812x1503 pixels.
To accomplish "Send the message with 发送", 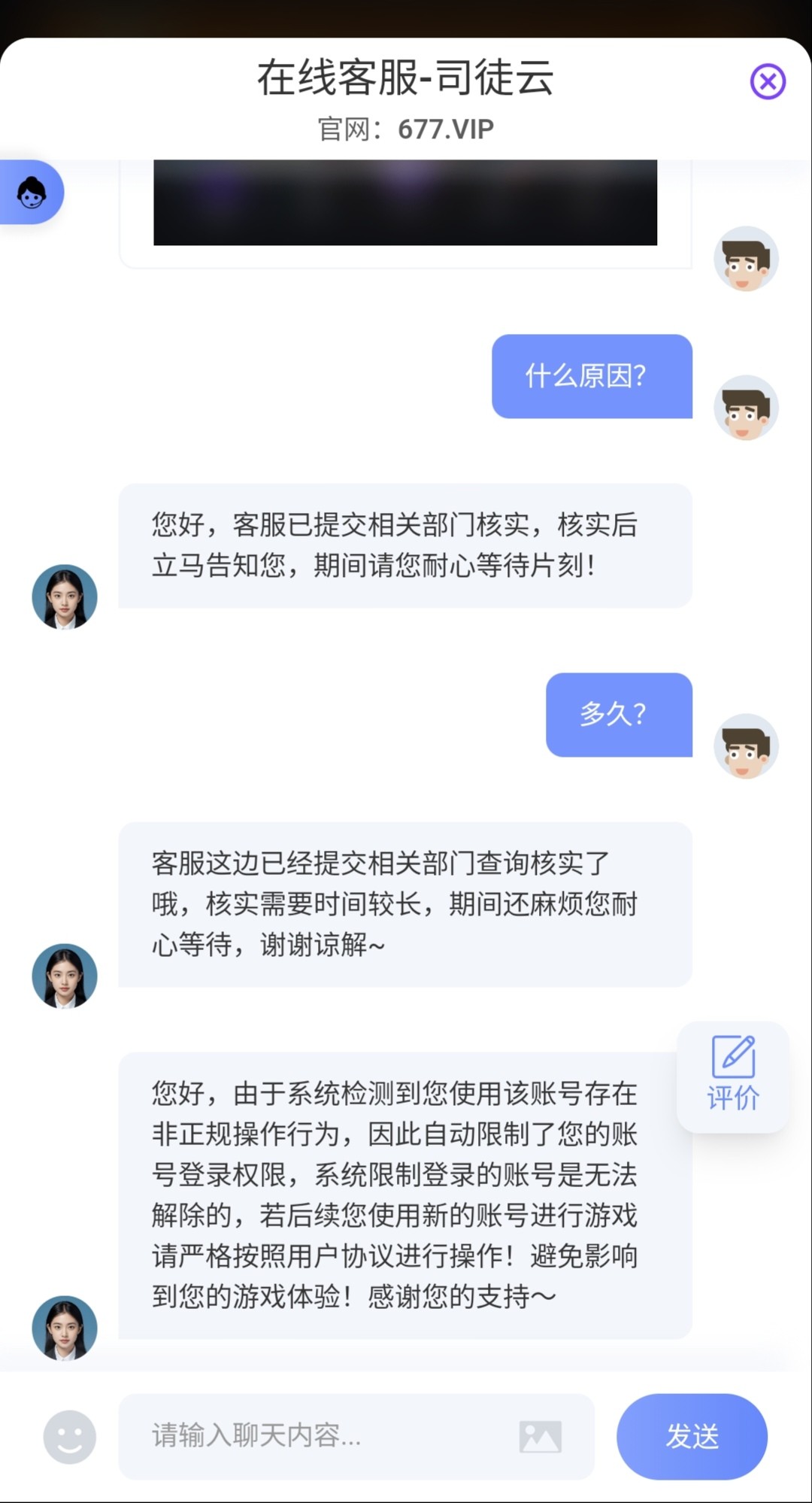I will pyautogui.click(x=692, y=1436).
